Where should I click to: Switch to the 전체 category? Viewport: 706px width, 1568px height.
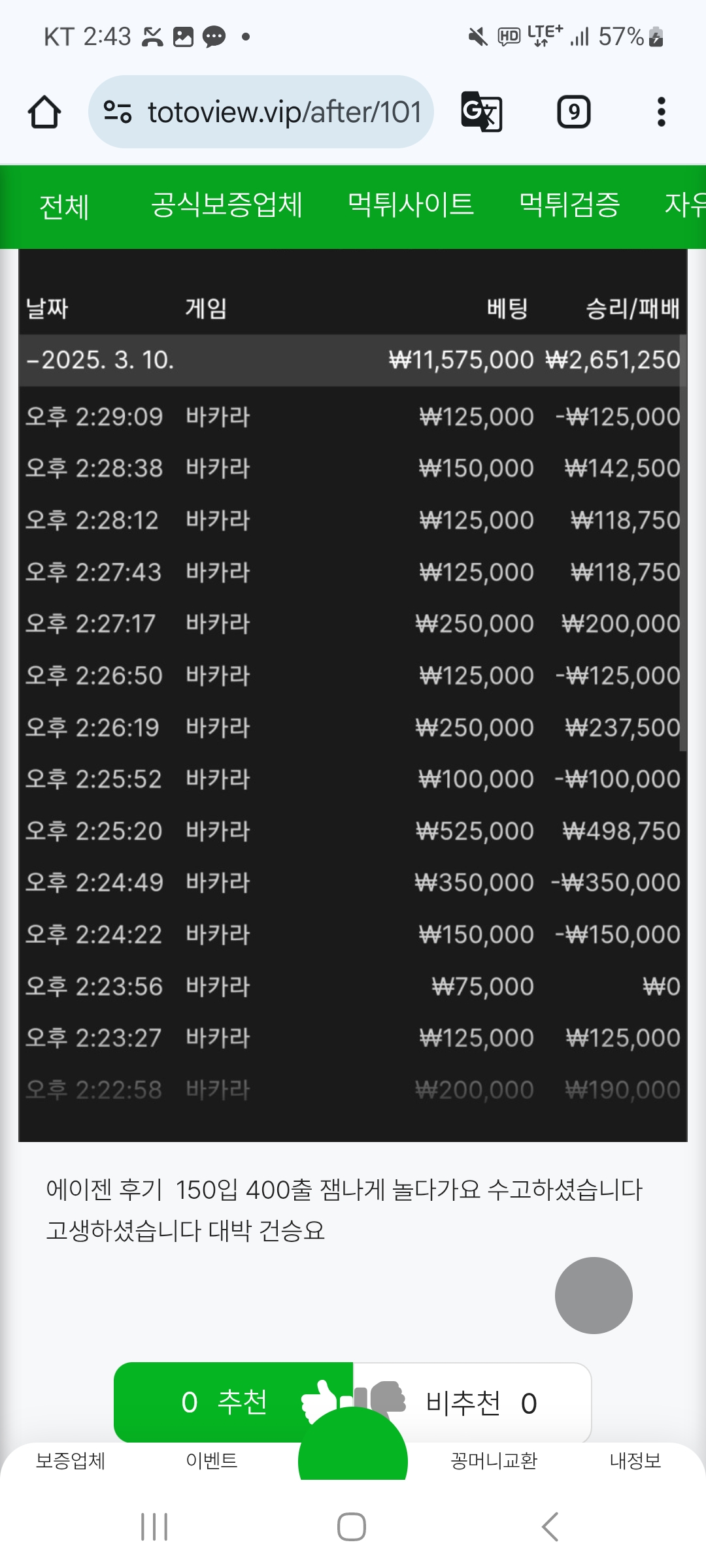click(64, 206)
